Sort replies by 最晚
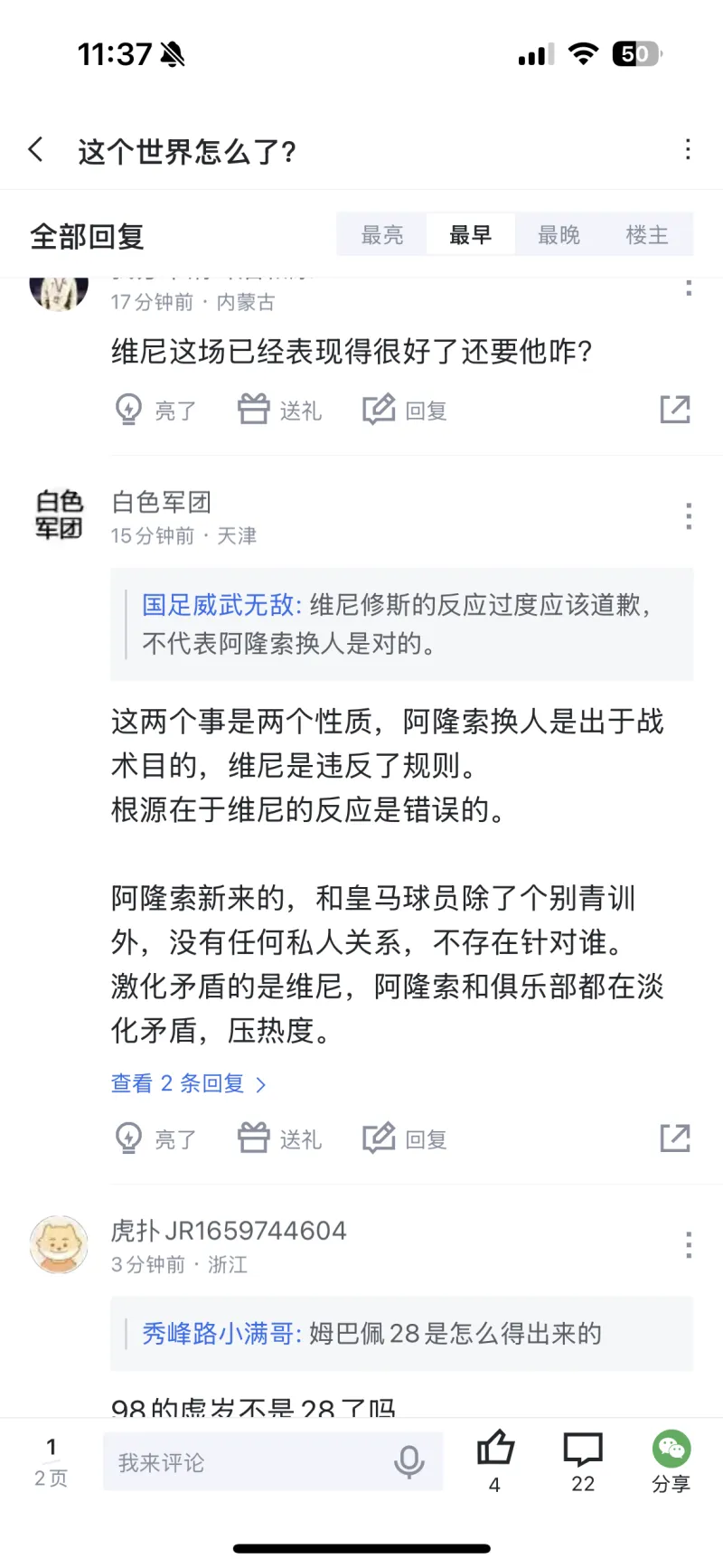 point(559,235)
